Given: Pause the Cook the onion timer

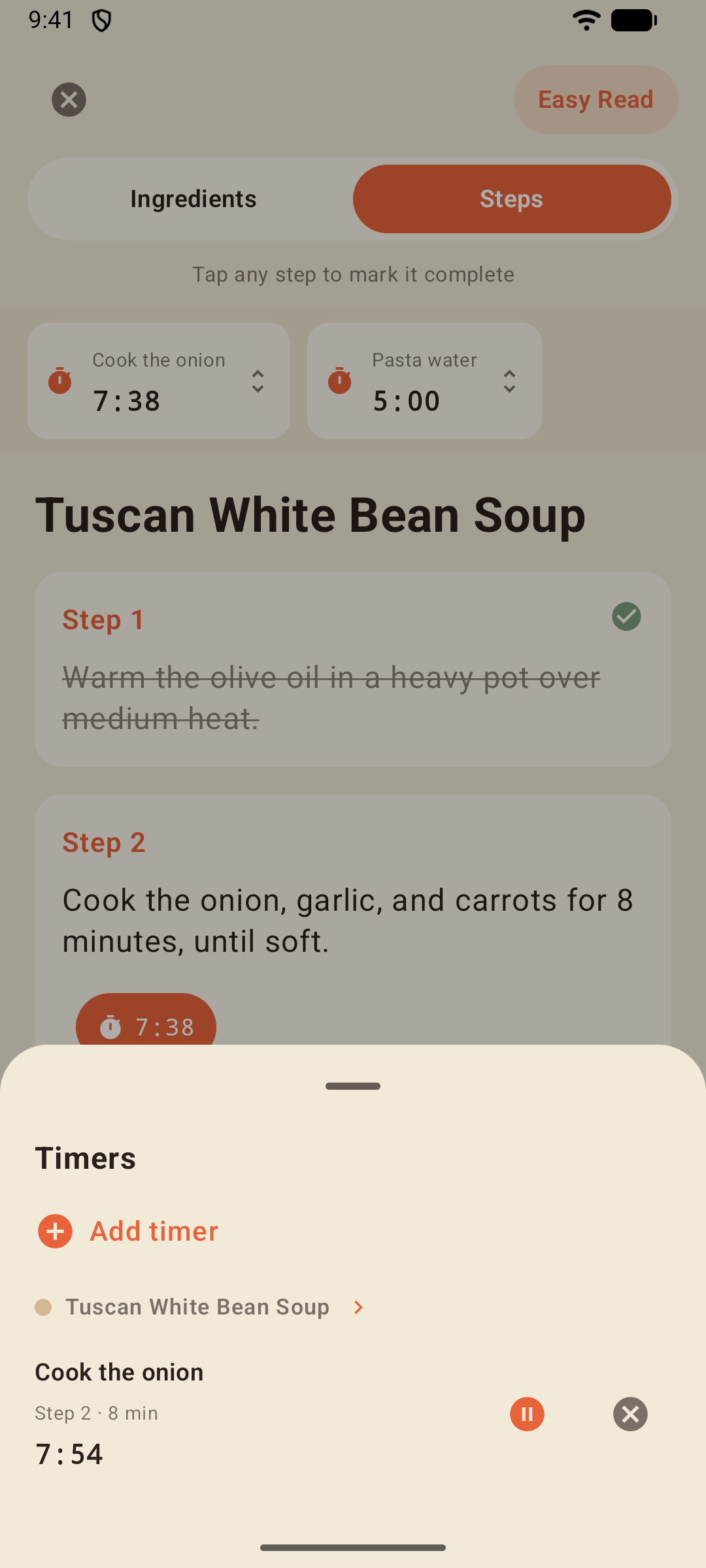Looking at the screenshot, I should [x=527, y=1414].
